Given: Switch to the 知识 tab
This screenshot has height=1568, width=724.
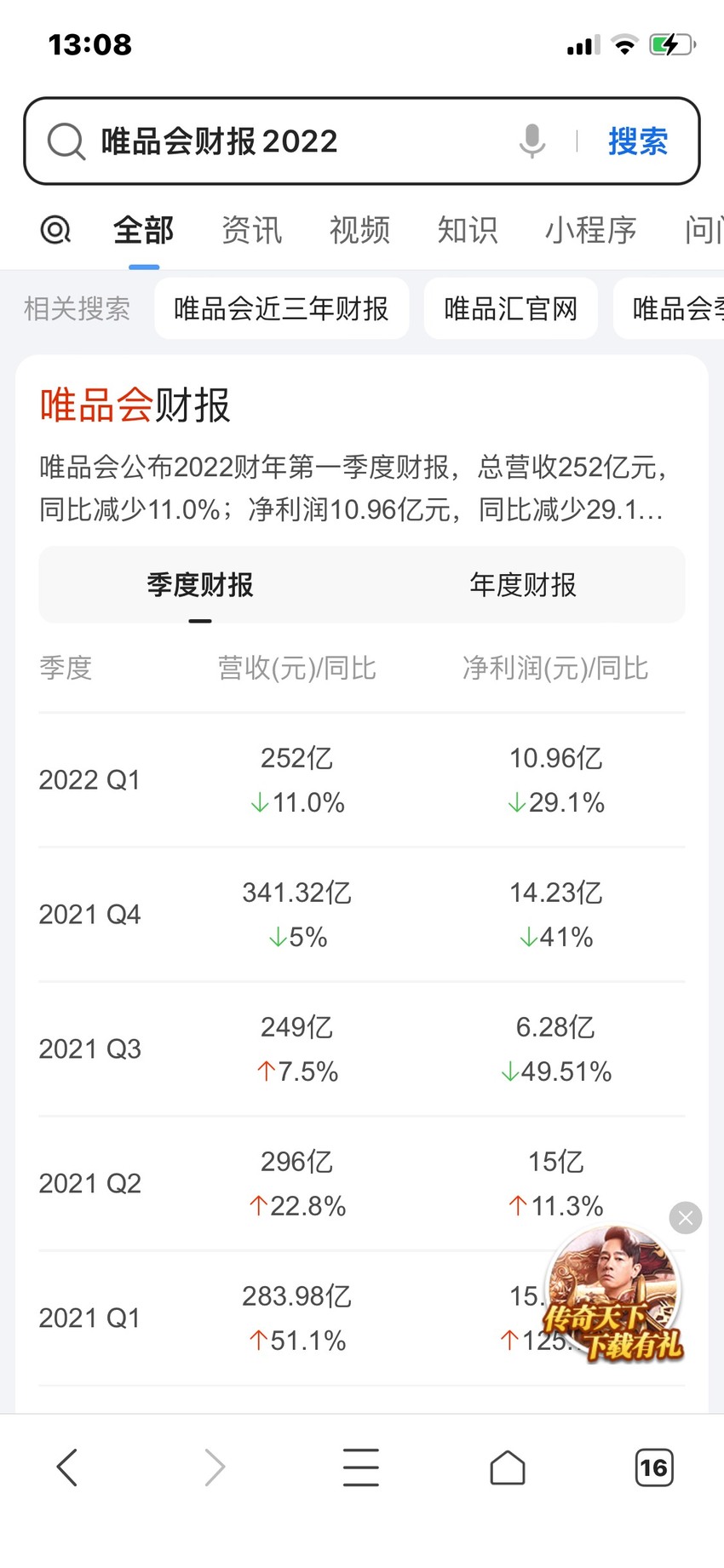Looking at the screenshot, I should [468, 230].
